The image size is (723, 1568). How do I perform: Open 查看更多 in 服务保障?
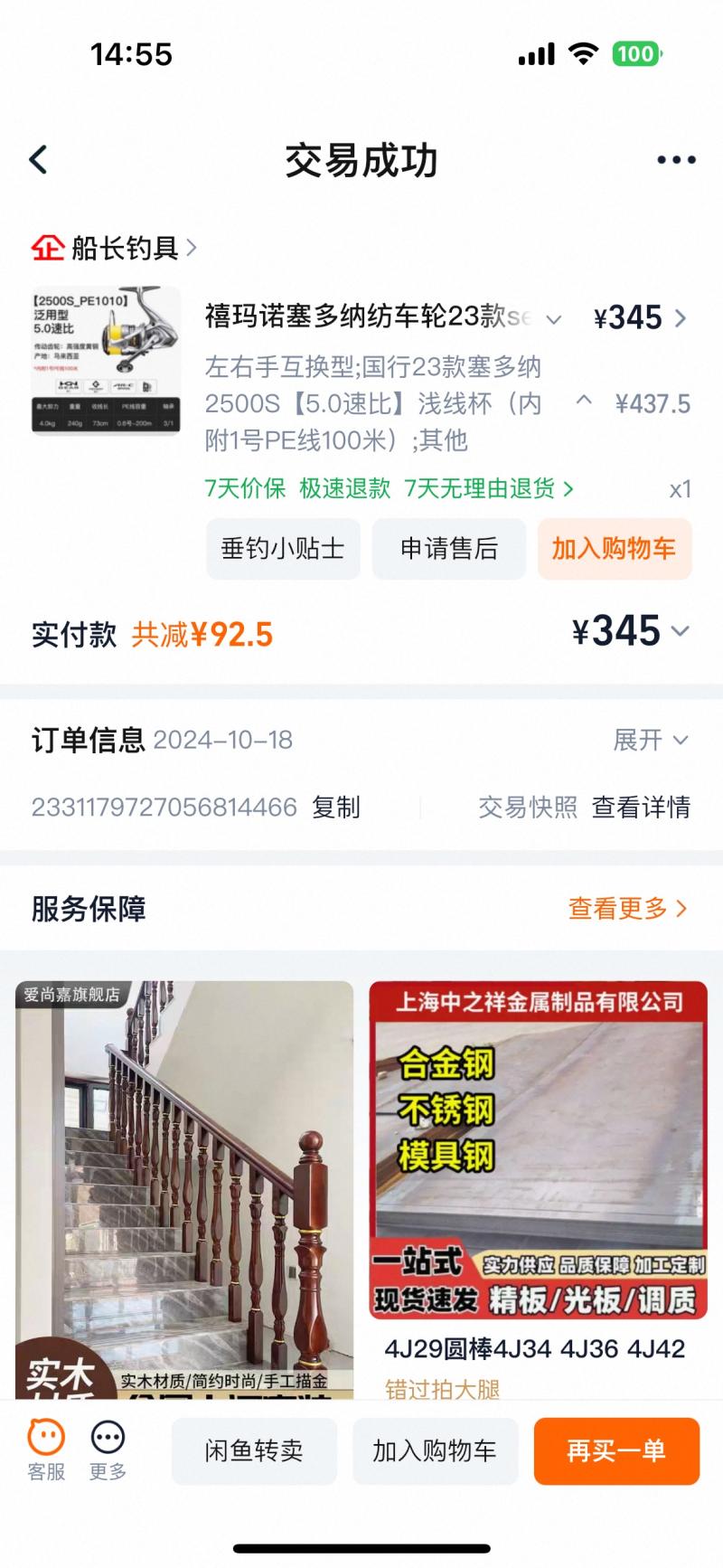(x=627, y=908)
